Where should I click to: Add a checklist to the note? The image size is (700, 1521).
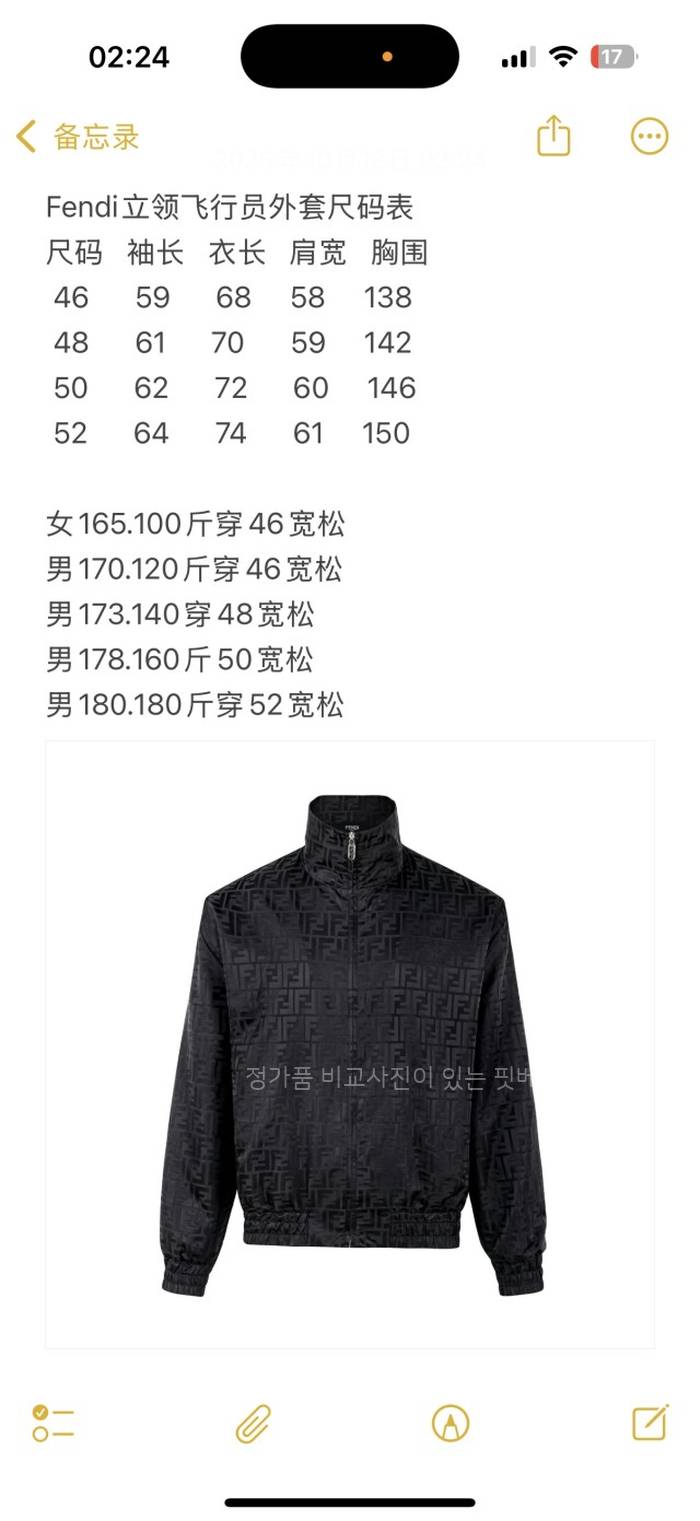click(53, 1422)
